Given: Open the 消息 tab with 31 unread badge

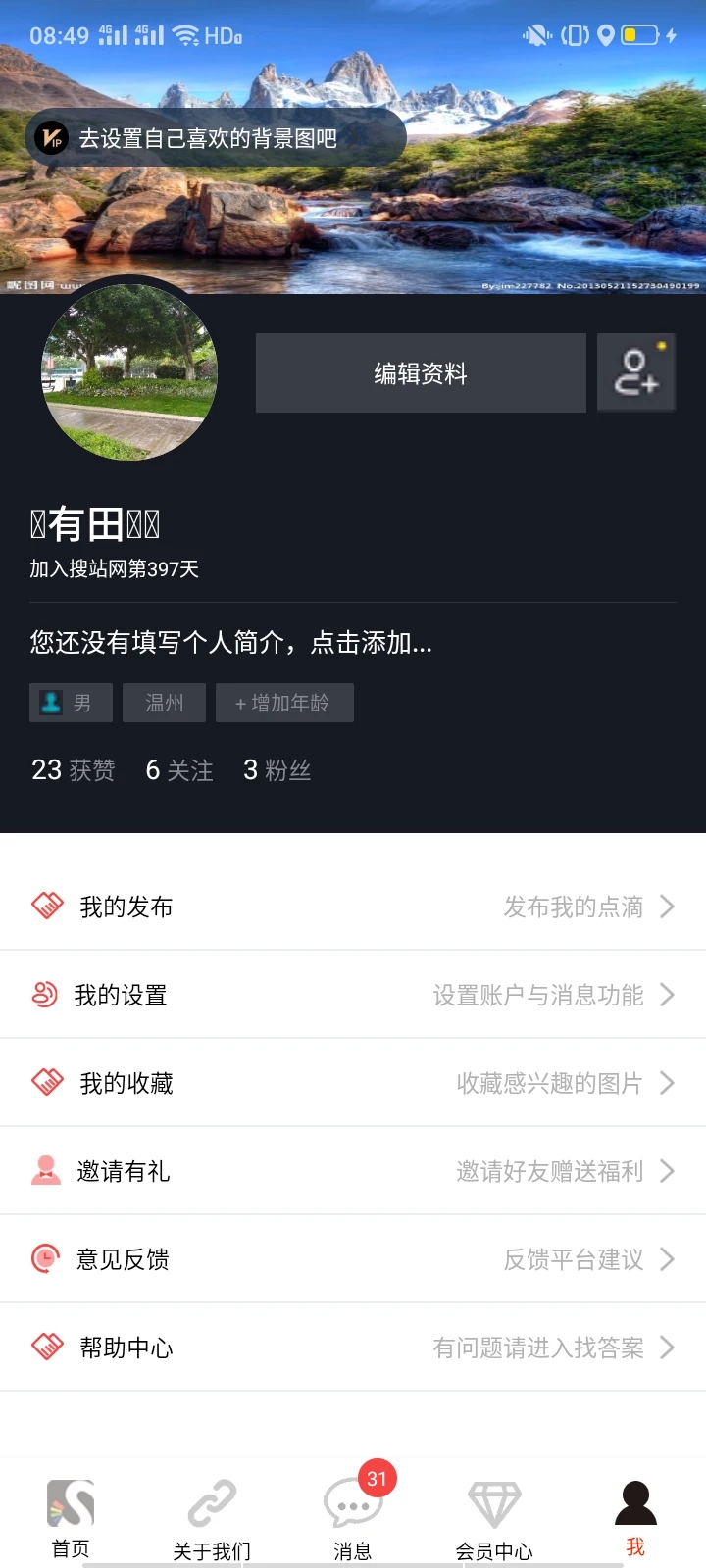Looking at the screenshot, I should (x=352, y=1509).
